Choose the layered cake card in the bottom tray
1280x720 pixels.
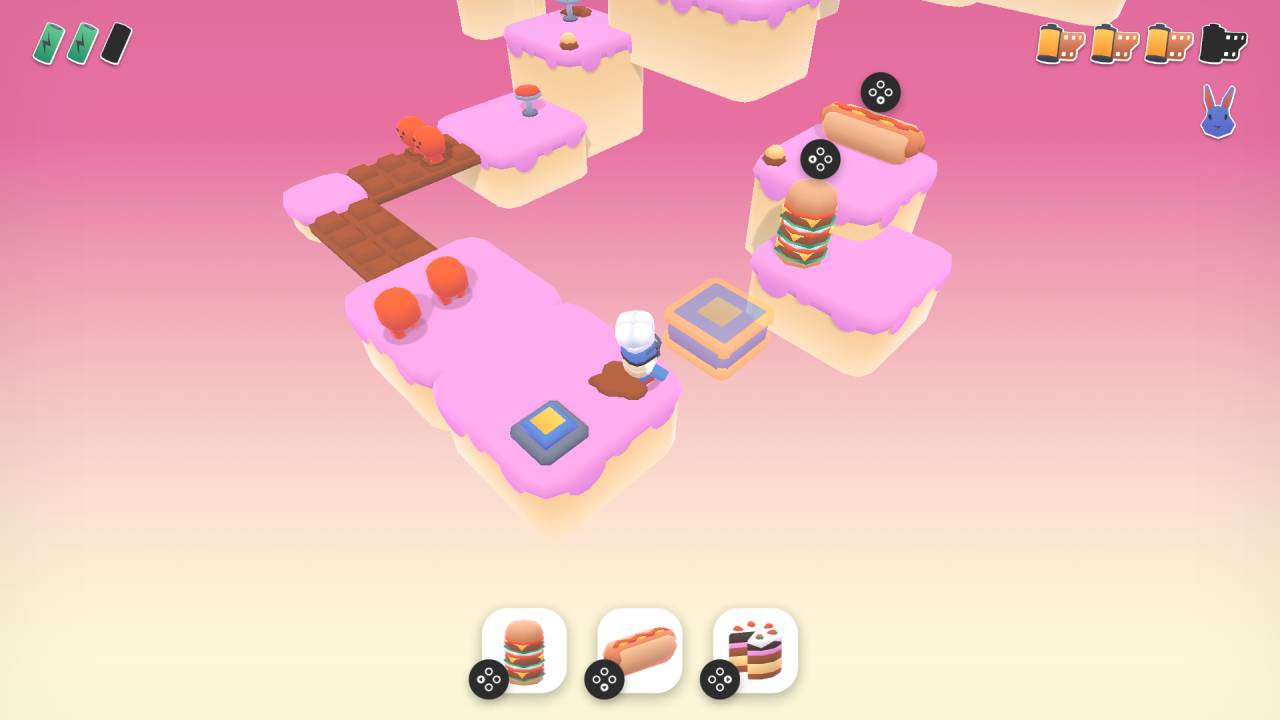[x=755, y=650]
